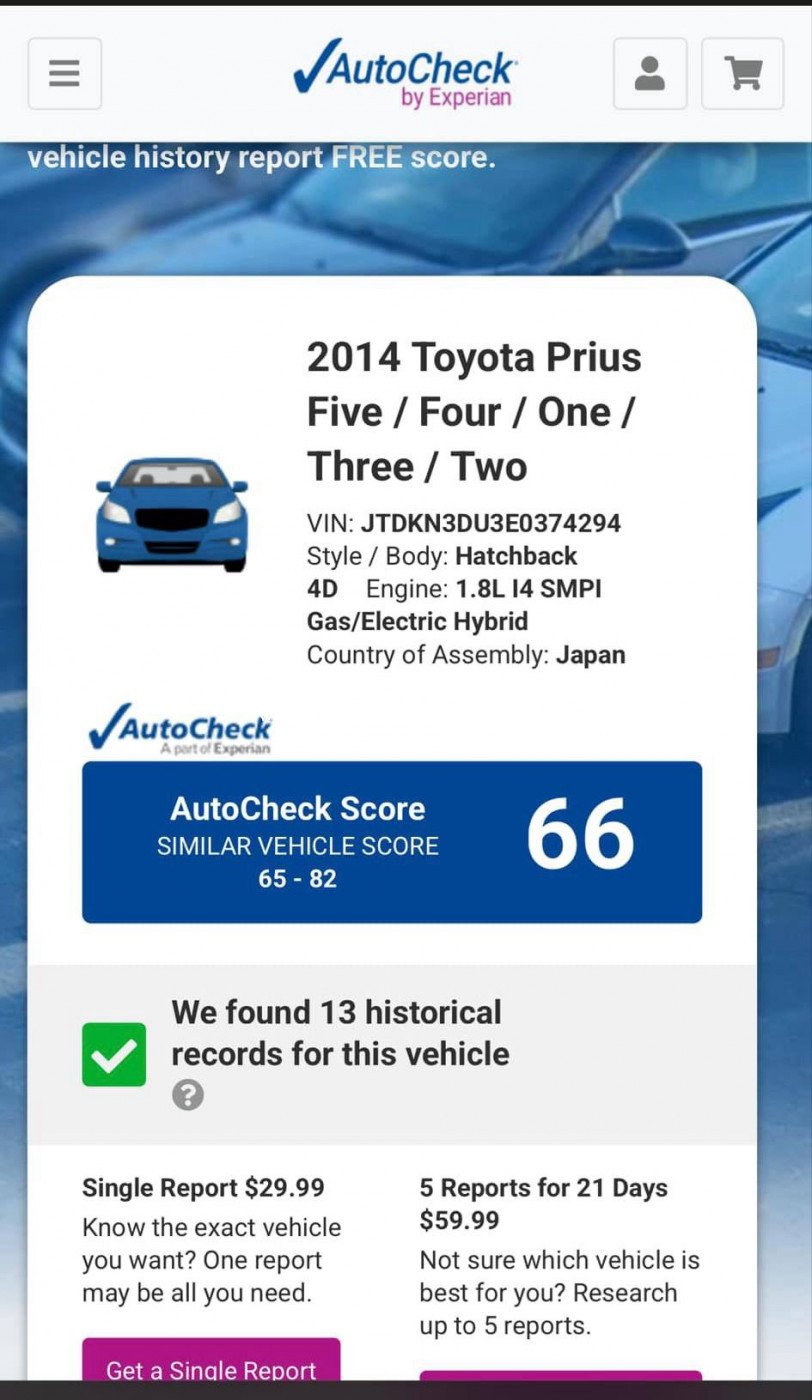812x1400 pixels.
Task: Tap the question mark help icon
Action: pos(188,1095)
